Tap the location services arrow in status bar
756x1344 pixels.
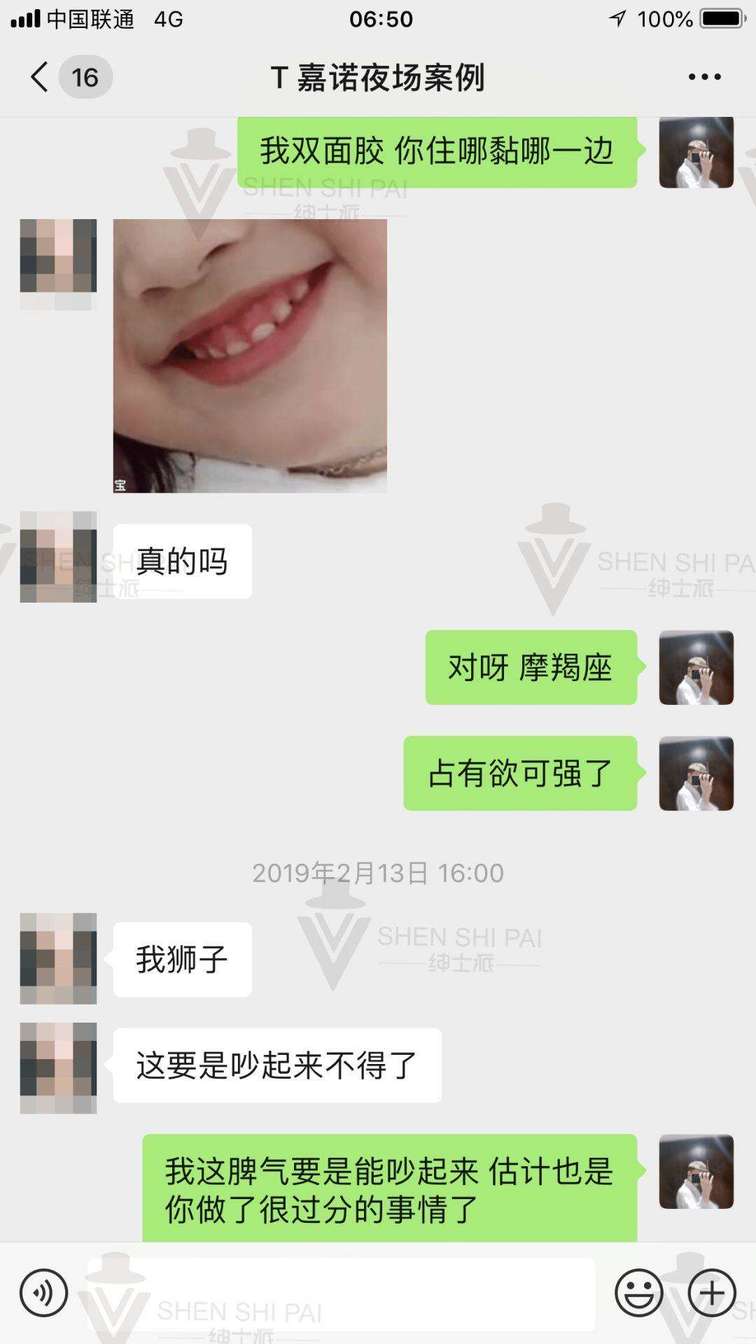(617, 17)
